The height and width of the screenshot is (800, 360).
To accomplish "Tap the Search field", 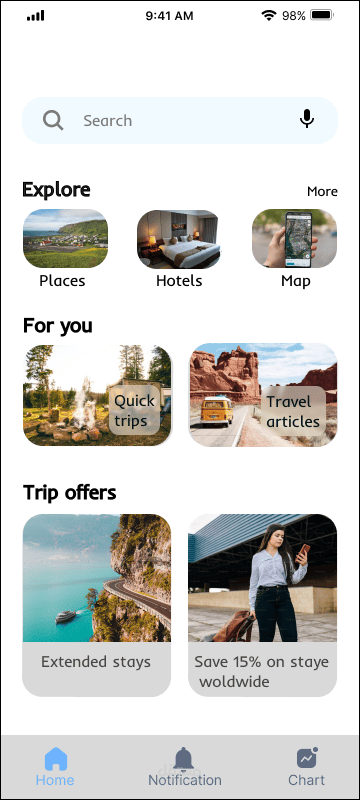I will [x=179, y=120].
